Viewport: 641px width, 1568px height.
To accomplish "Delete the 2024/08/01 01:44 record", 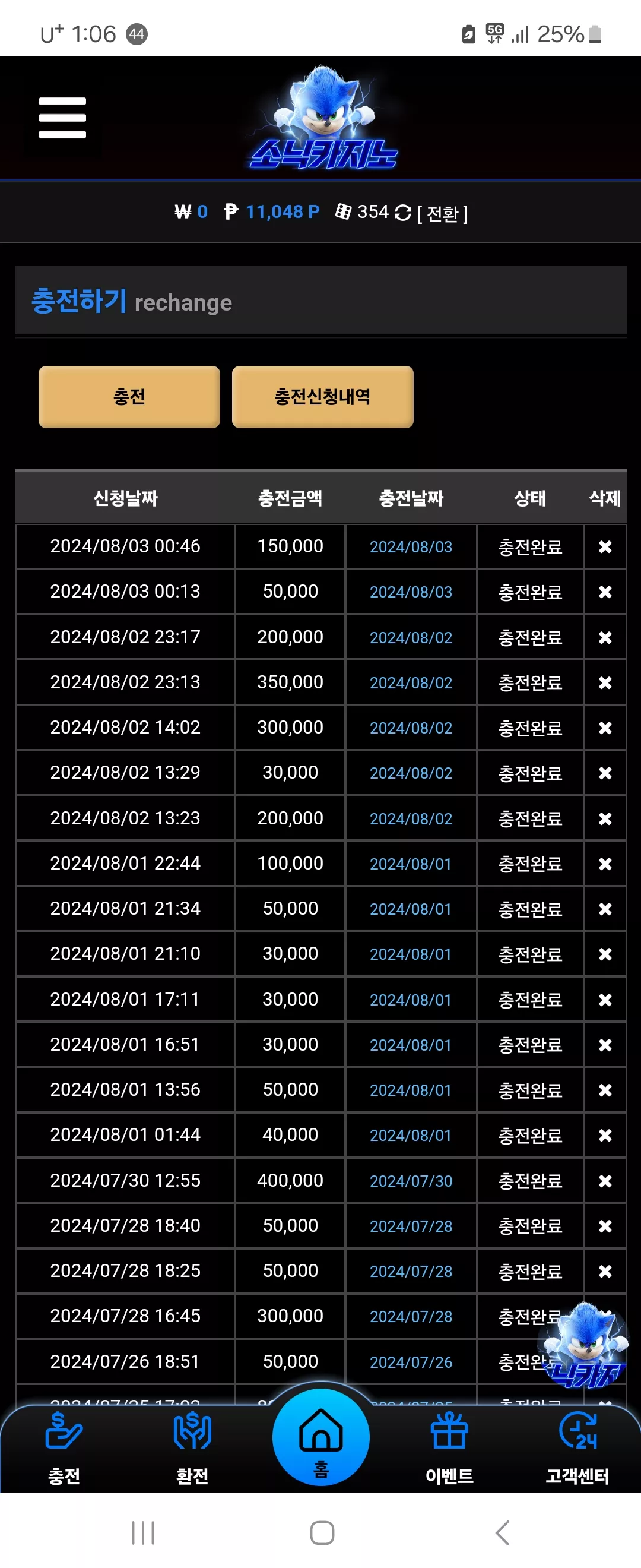I will point(605,1134).
